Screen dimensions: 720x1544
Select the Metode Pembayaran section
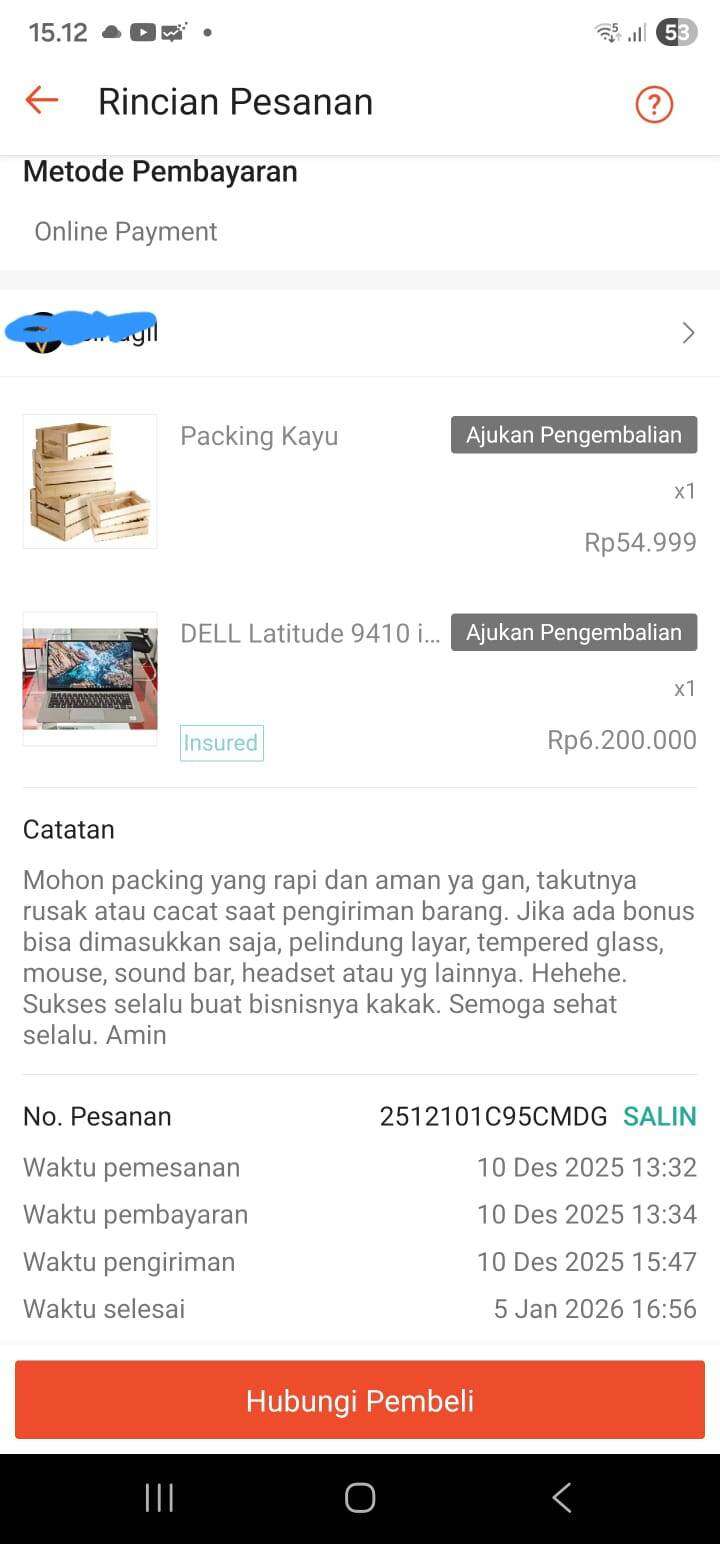click(160, 171)
